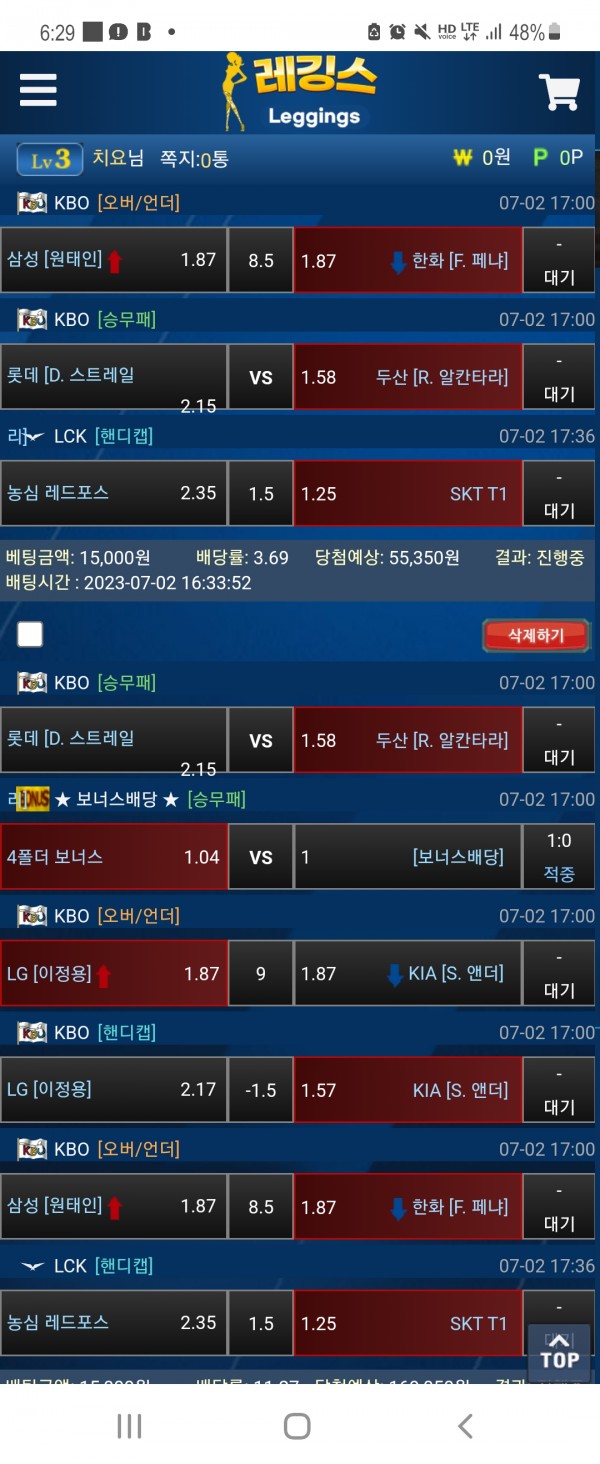Tap the 삭제하기 delete button
The height and width of the screenshot is (1464, 600).
[x=536, y=635]
